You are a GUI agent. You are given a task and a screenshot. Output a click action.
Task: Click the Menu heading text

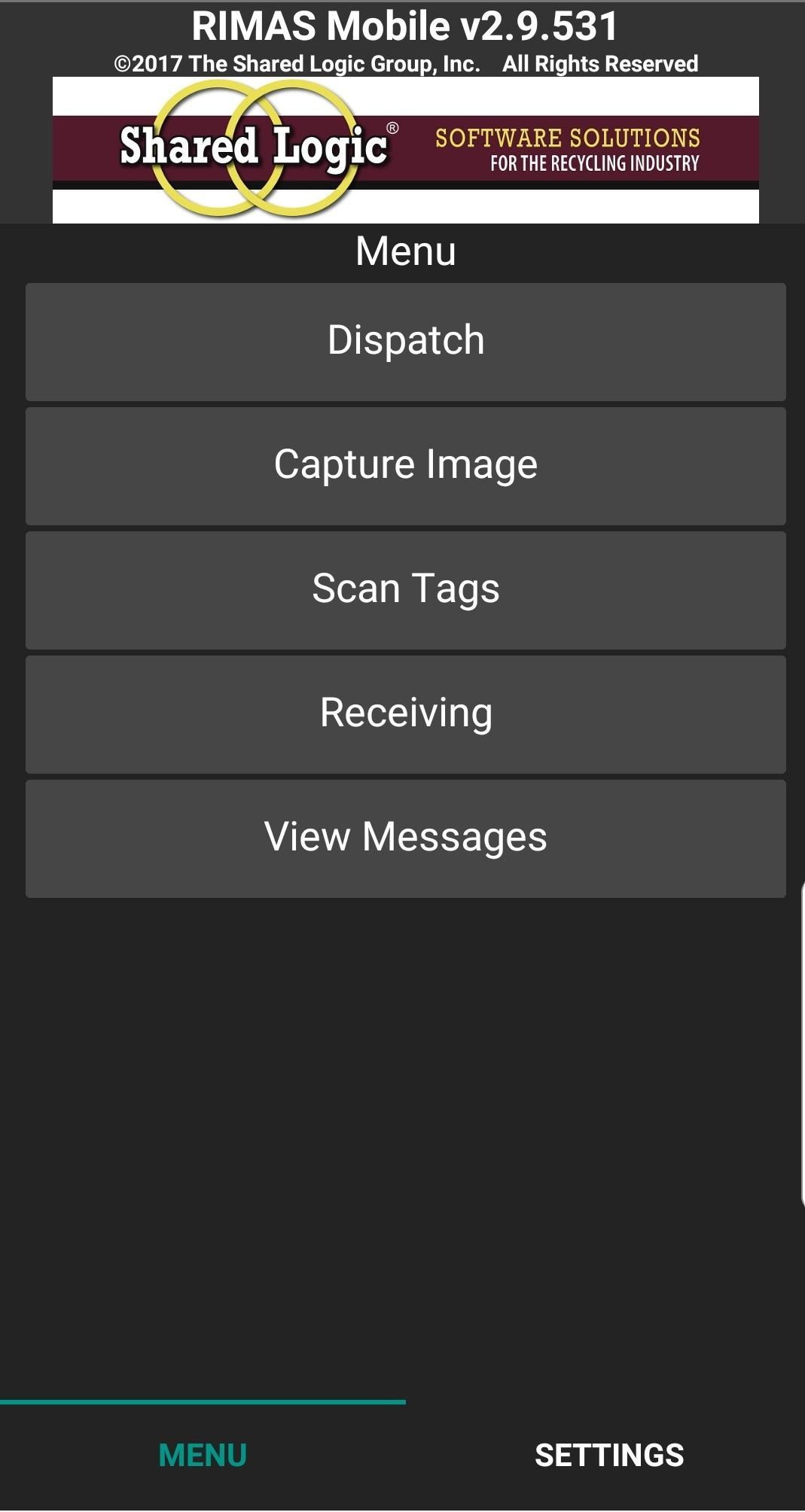[405, 251]
